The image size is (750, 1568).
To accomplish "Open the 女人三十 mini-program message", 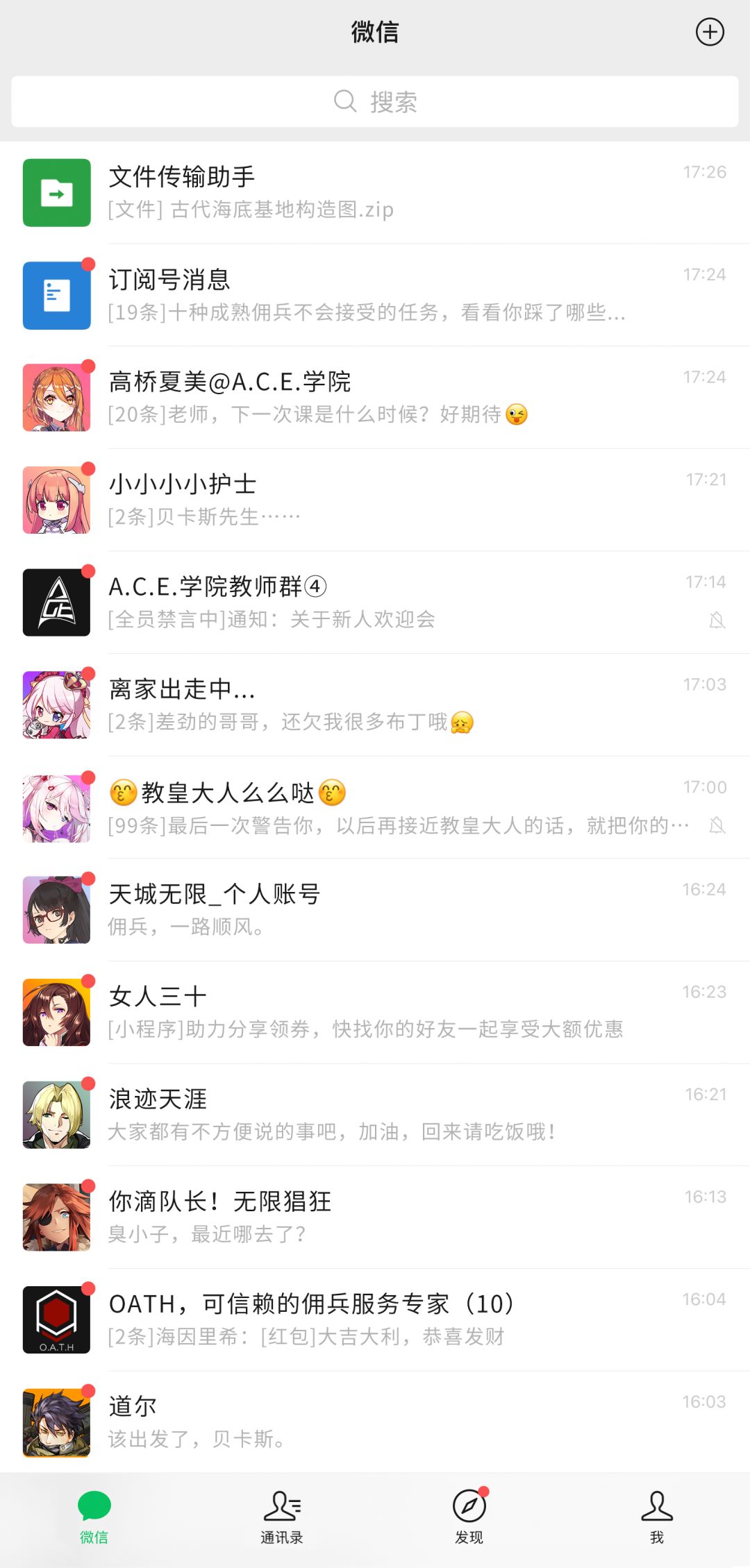I will (366, 1029).
